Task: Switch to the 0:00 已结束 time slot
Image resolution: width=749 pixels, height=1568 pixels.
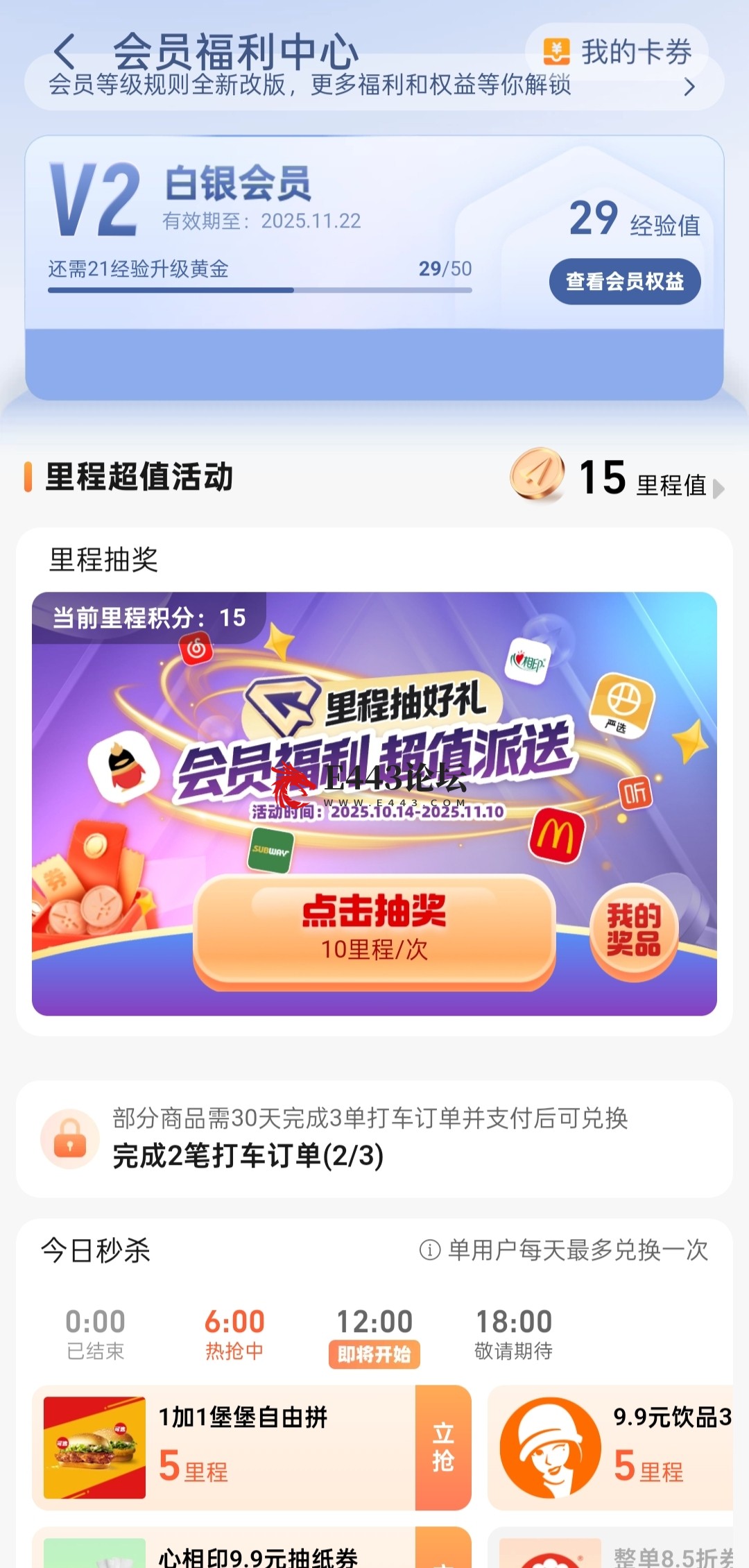Action: coord(95,1333)
